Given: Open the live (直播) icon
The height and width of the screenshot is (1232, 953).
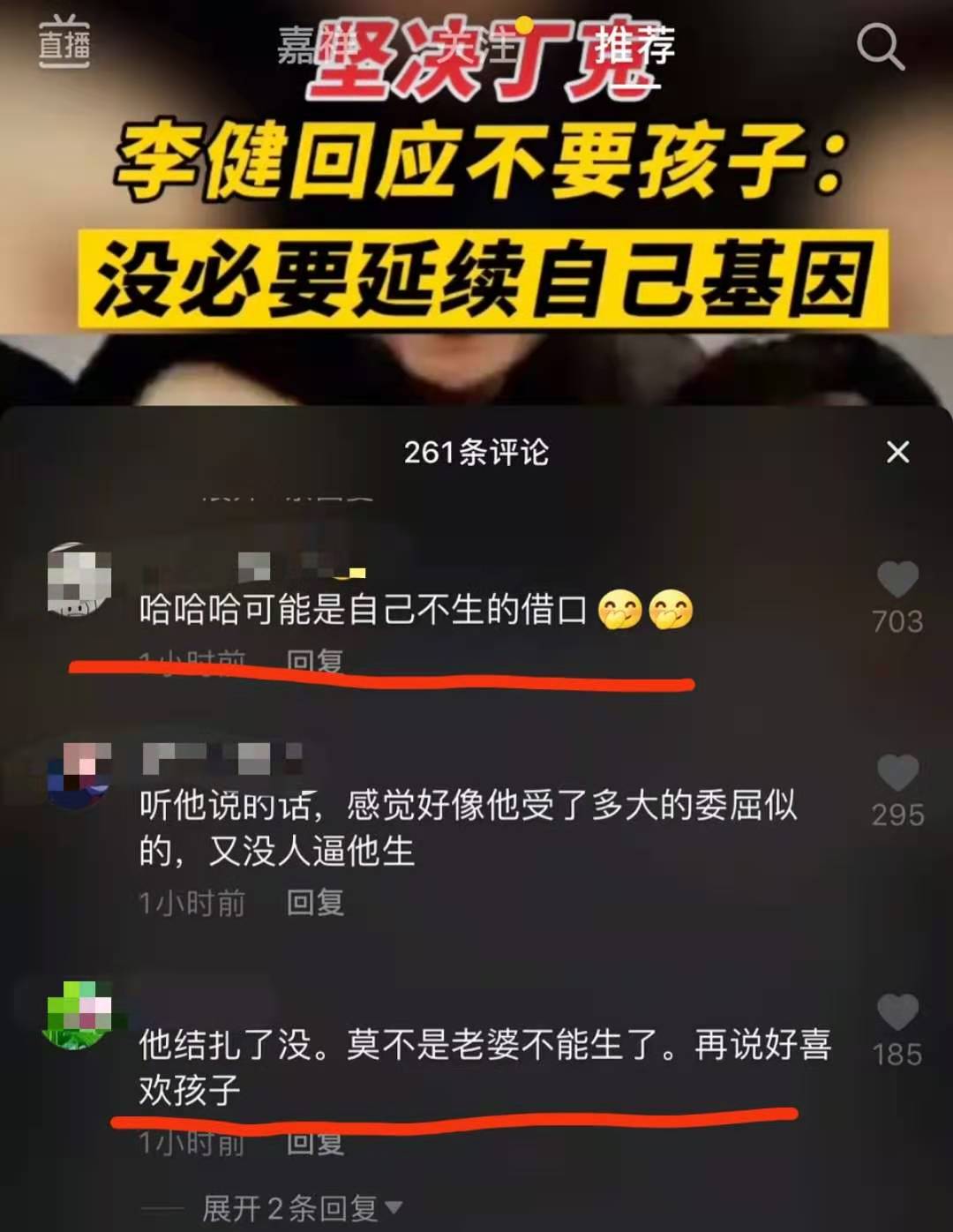Looking at the screenshot, I should click(x=64, y=43).
